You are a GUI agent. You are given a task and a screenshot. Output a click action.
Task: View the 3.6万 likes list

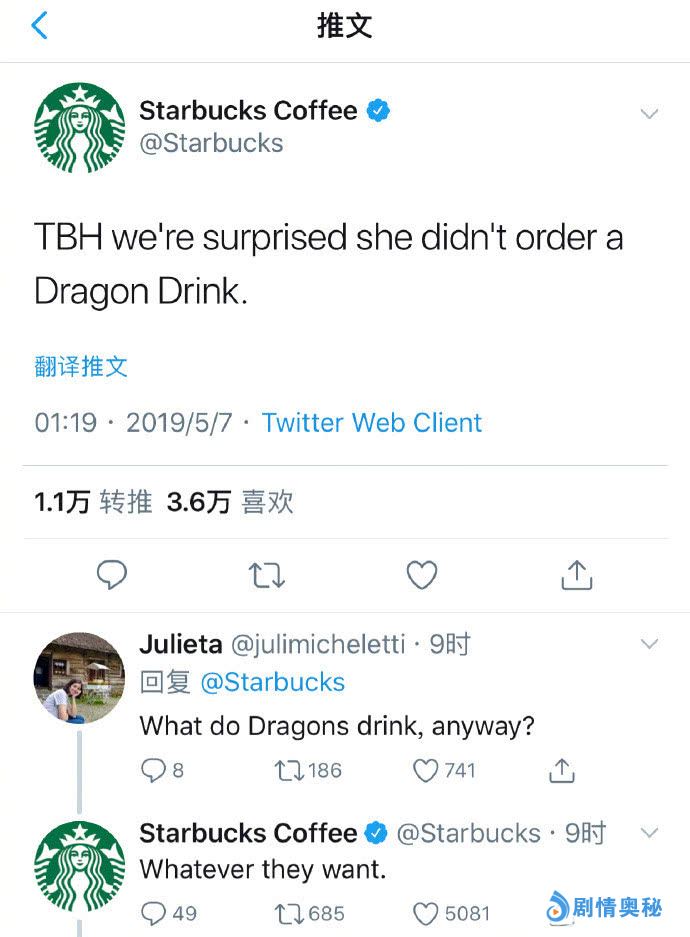[230, 502]
